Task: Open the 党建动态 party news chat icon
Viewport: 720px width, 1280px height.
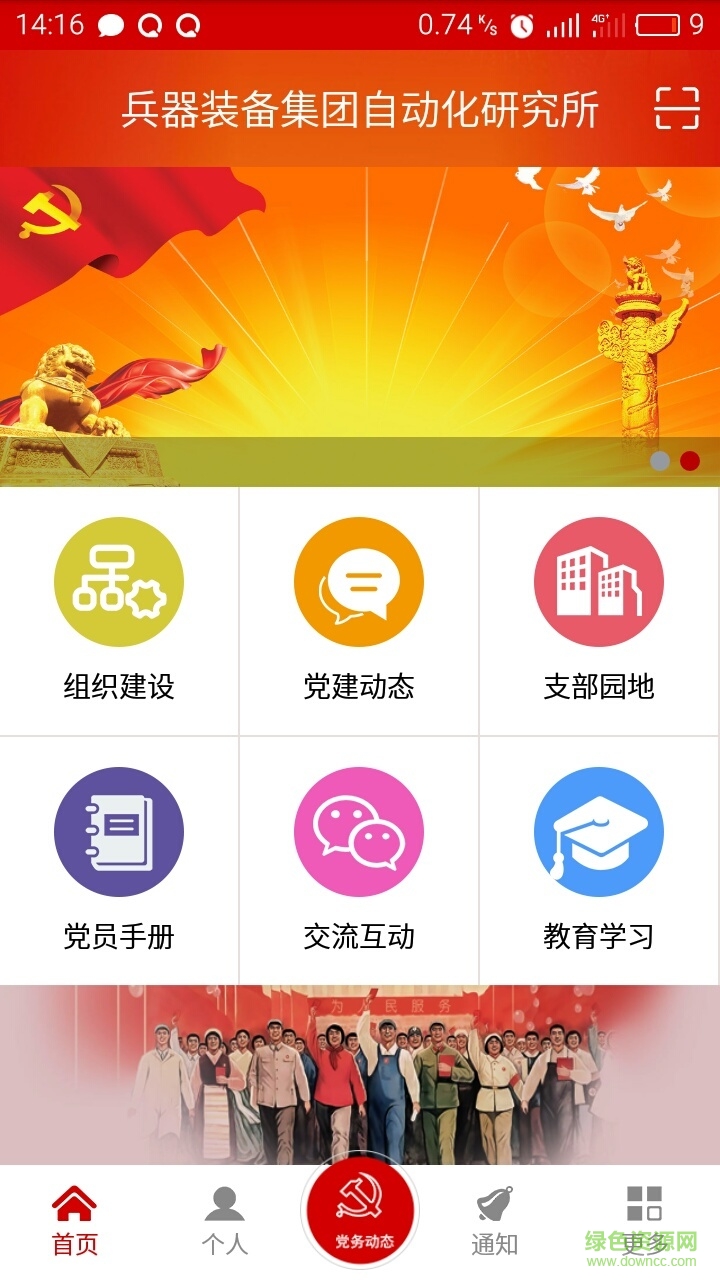Action: 358,581
